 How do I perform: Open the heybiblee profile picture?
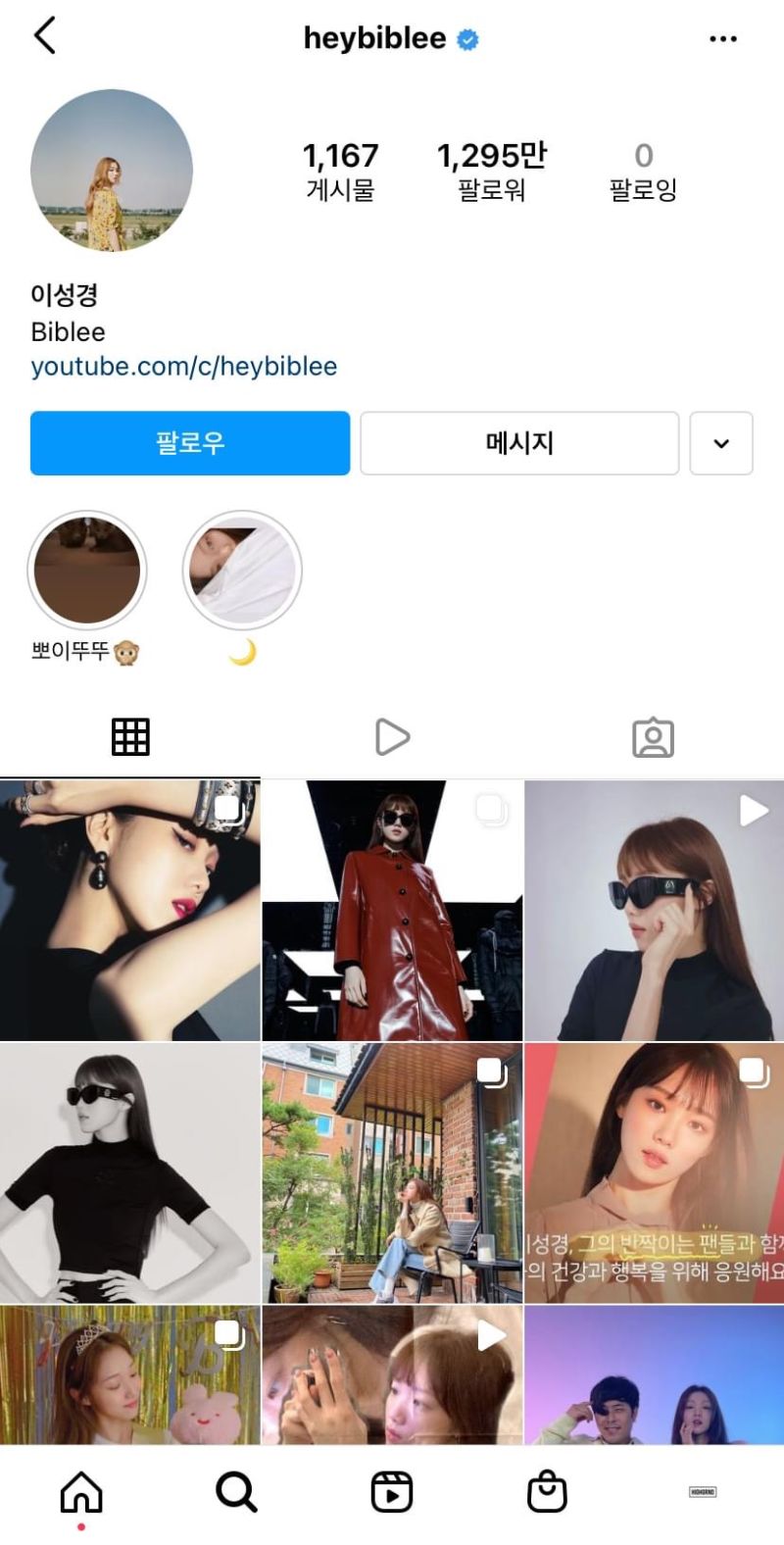112,171
